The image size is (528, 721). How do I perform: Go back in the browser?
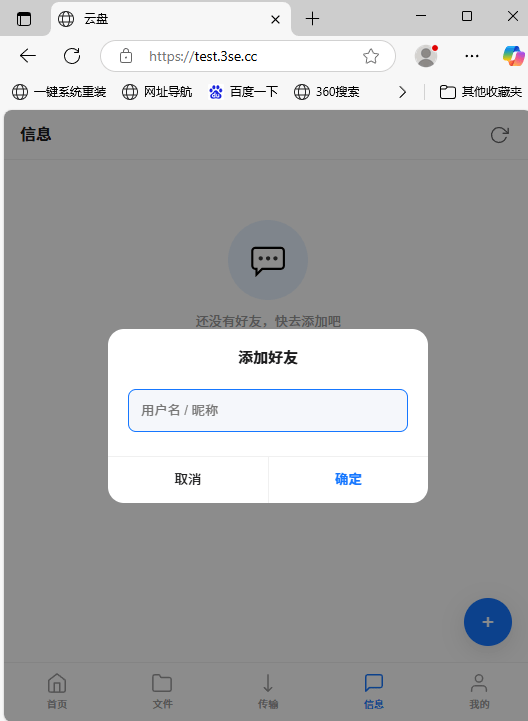tap(28, 56)
